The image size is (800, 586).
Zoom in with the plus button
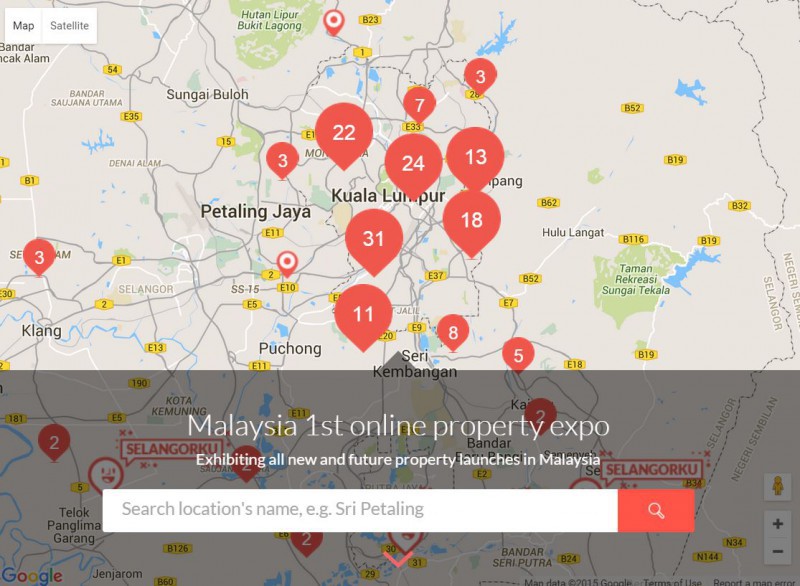[x=777, y=523]
